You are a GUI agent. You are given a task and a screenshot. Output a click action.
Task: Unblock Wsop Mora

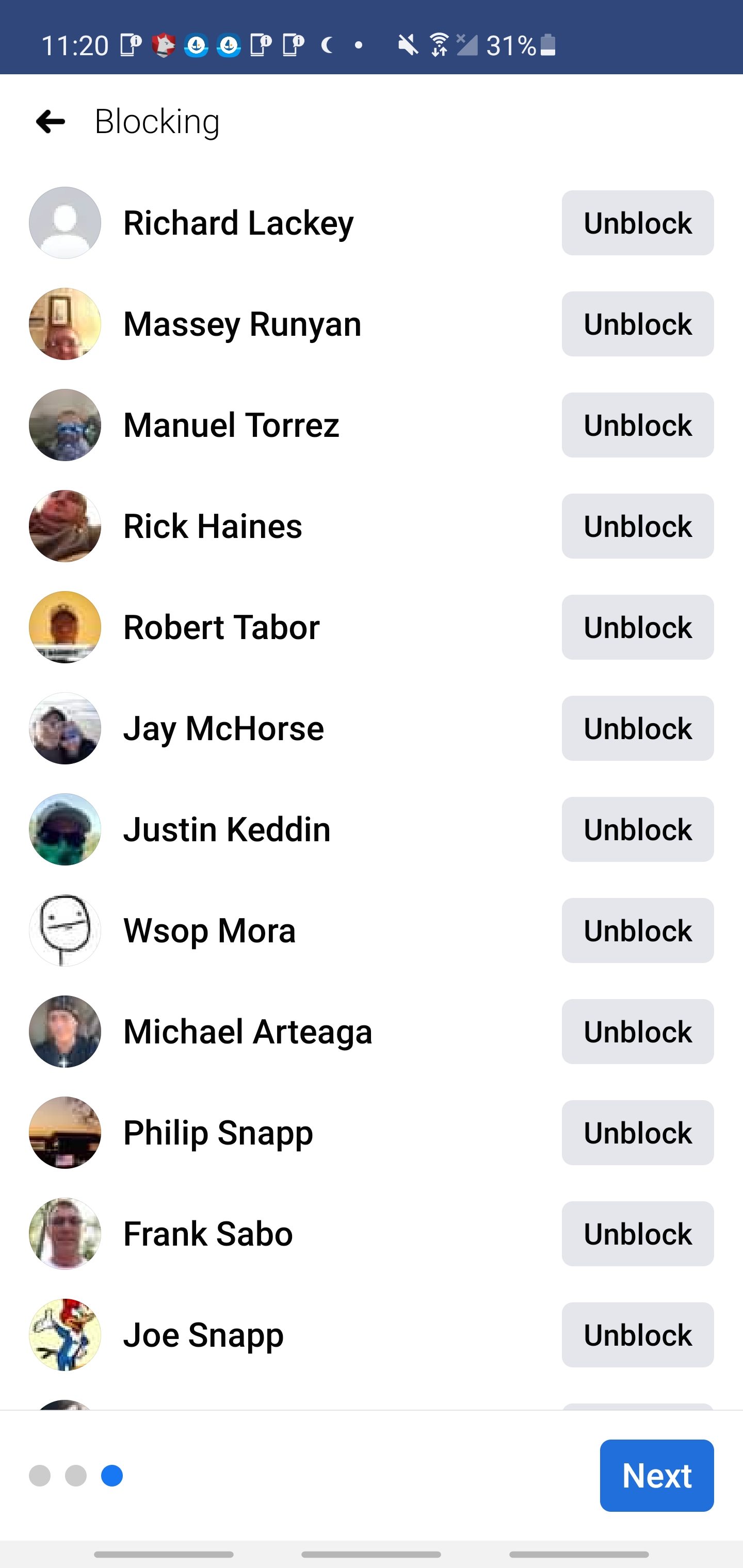pos(637,930)
